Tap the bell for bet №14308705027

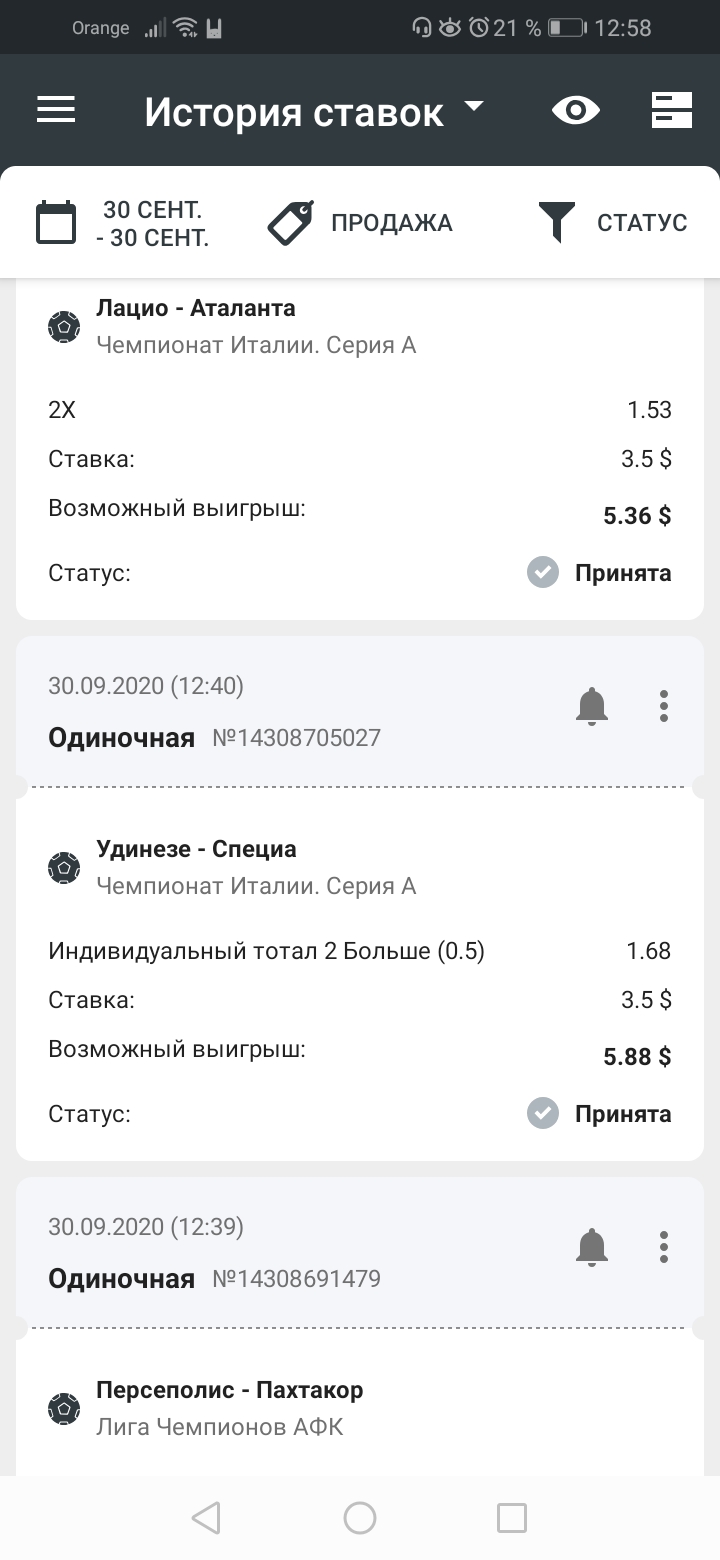click(592, 706)
